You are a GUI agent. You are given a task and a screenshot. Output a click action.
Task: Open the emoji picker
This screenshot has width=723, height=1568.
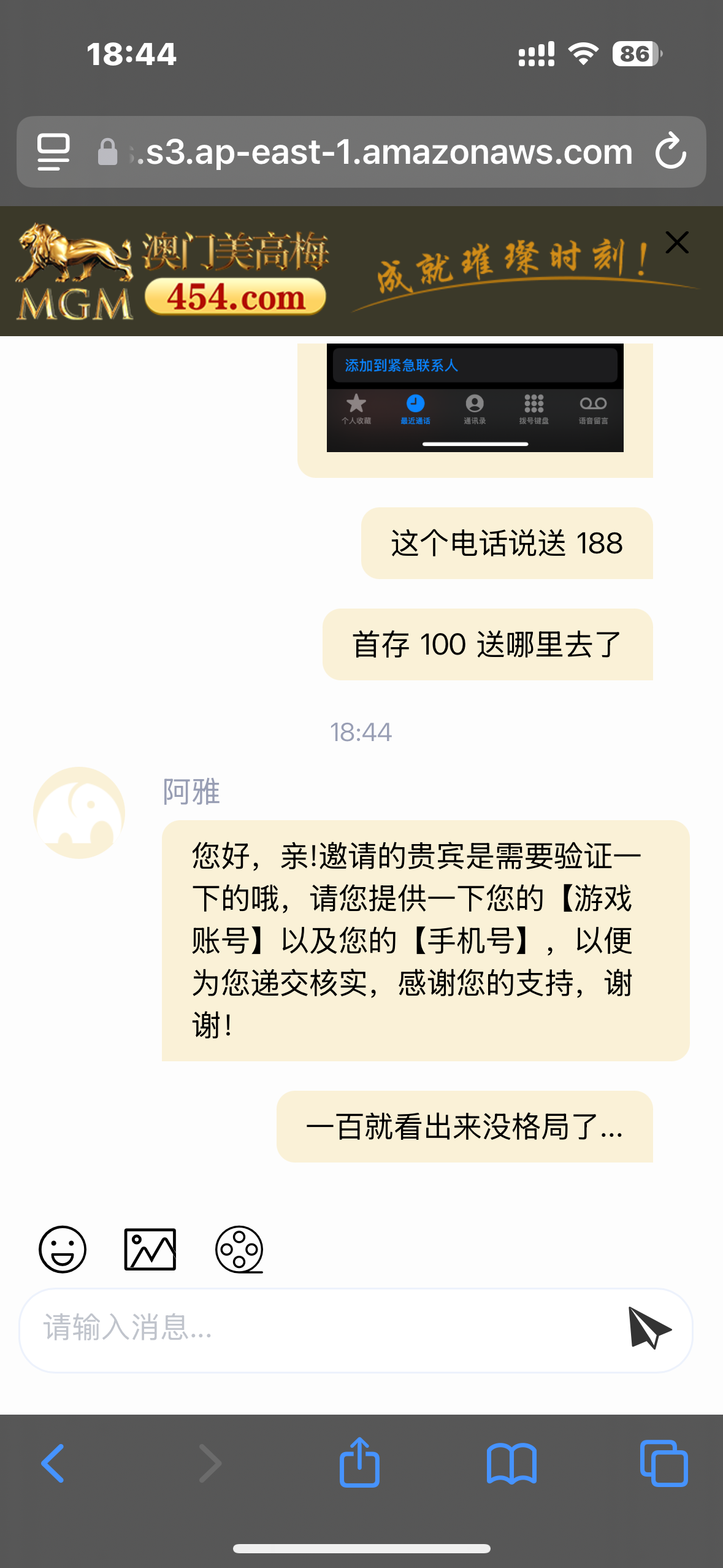pyautogui.click(x=62, y=1249)
